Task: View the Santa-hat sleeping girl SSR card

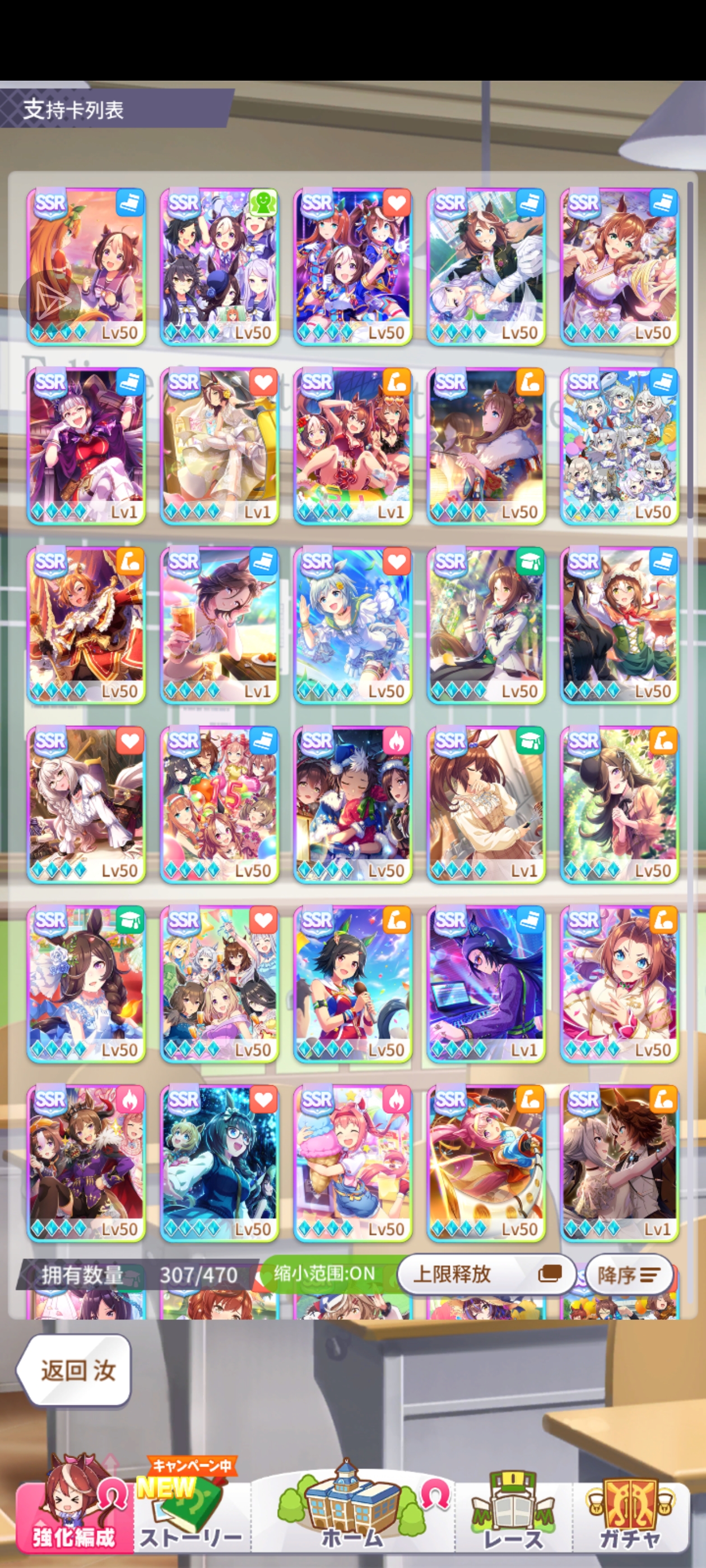Action: pyautogui.click(x=352, y=805)
